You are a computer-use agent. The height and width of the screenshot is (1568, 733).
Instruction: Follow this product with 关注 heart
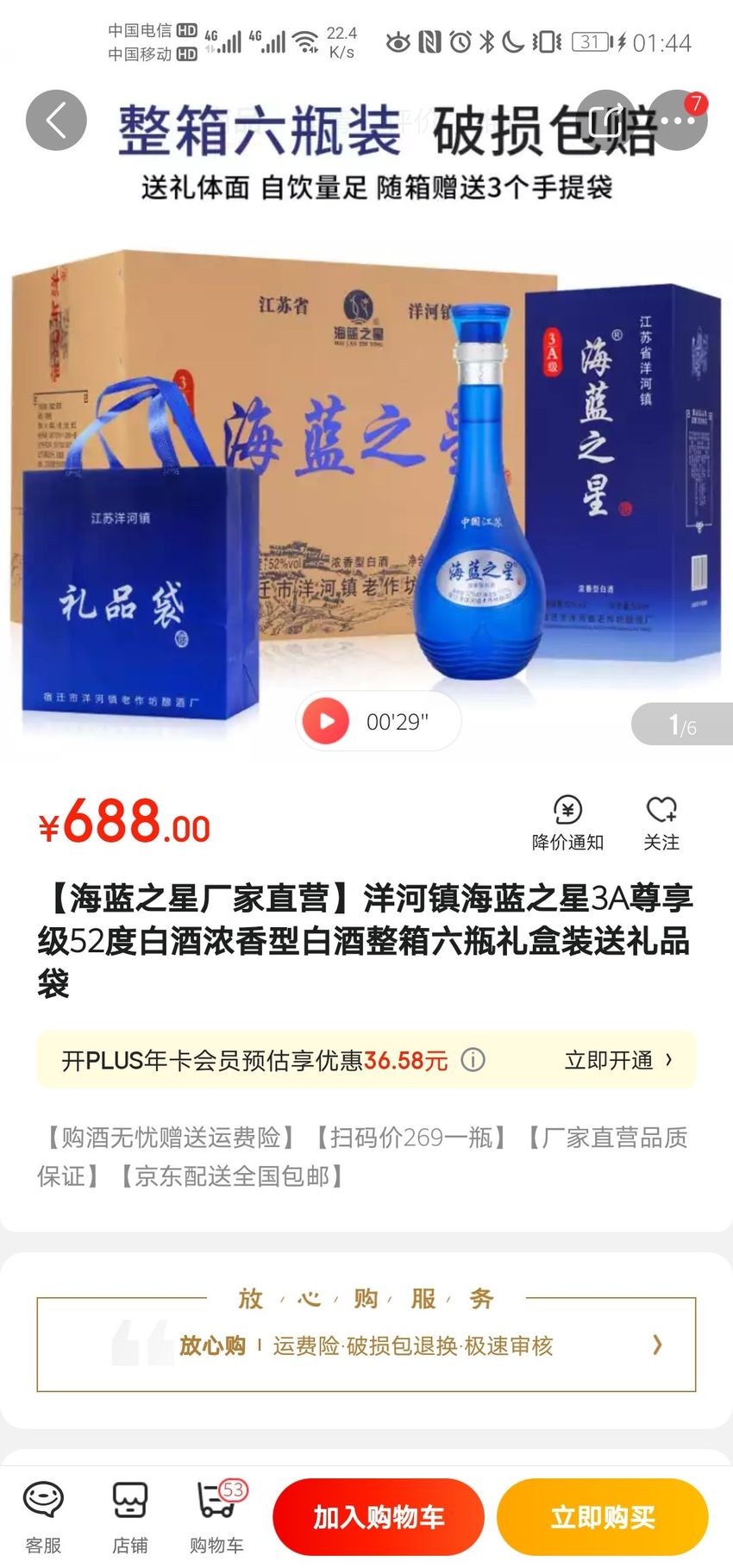pos(661,823)
